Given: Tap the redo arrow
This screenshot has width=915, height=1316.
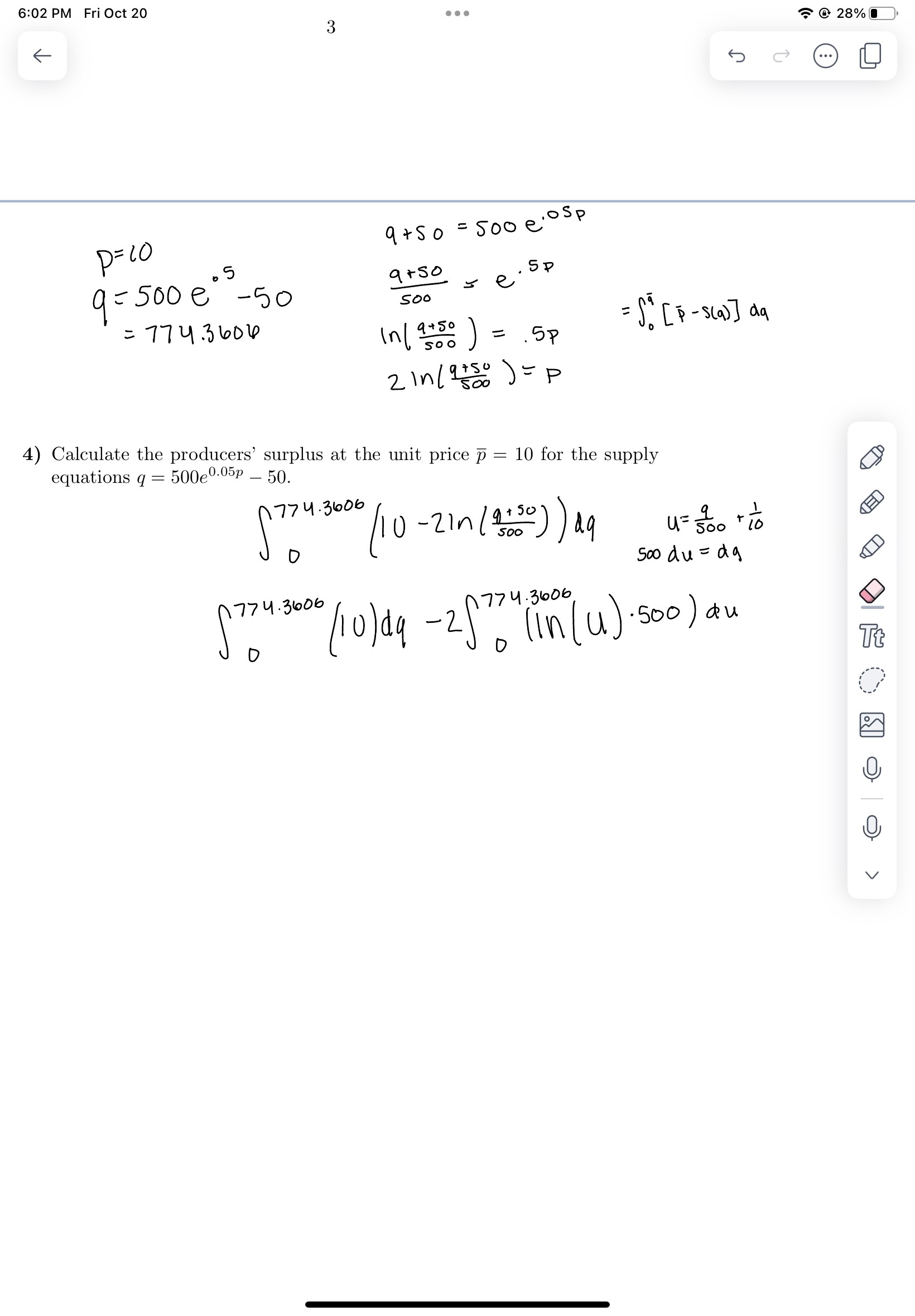Looking at the screenshot, I should (x=781, y=56).
